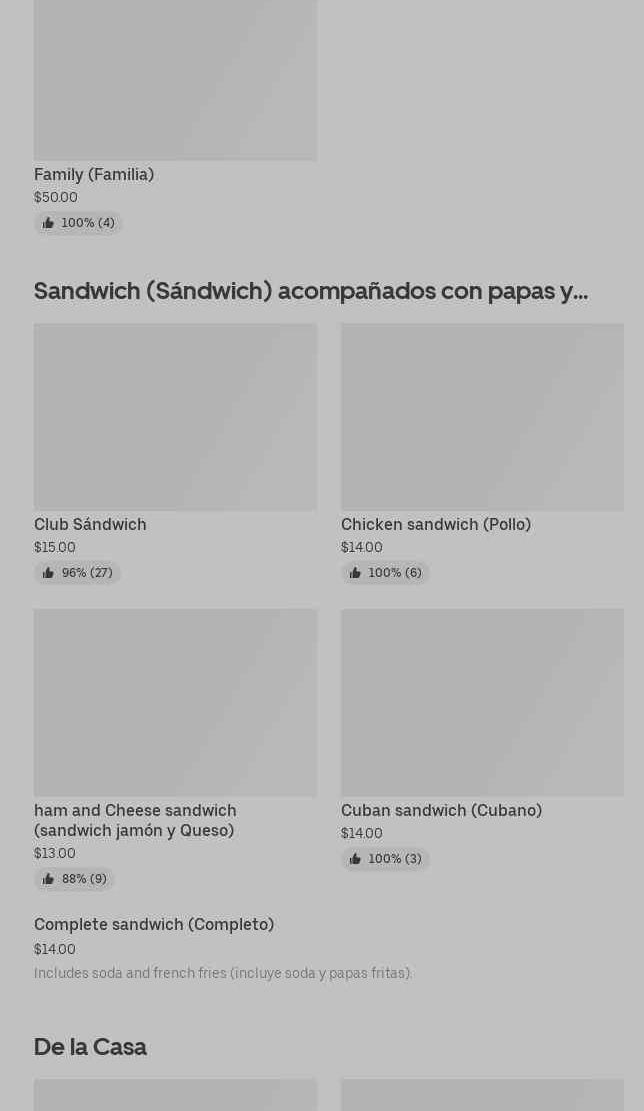The image size is (644, 1111).
Task: Open Complete sandwich (Completo) item
Action: (x=154, y=925)
